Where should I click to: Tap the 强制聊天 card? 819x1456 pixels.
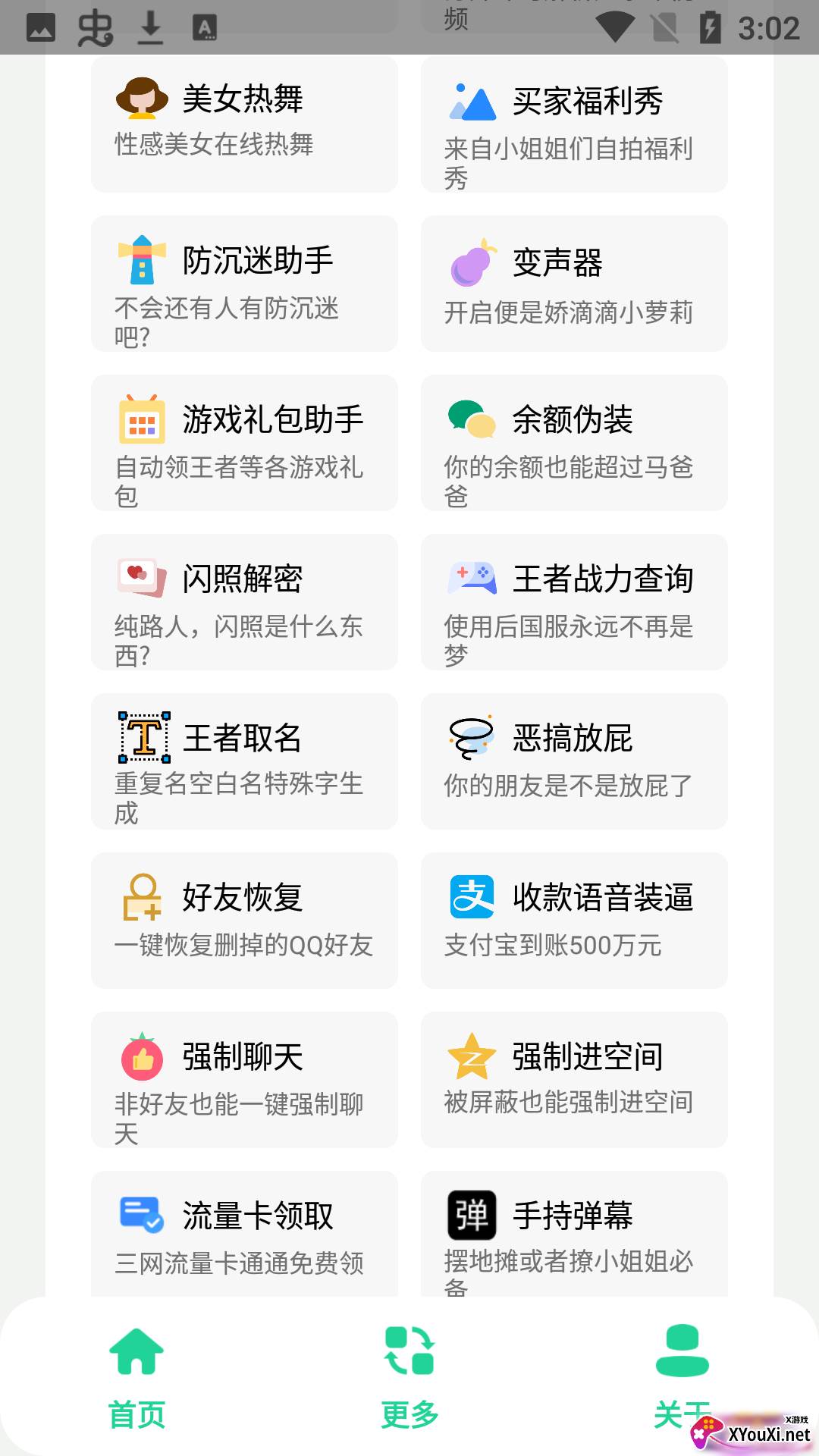244,1080
